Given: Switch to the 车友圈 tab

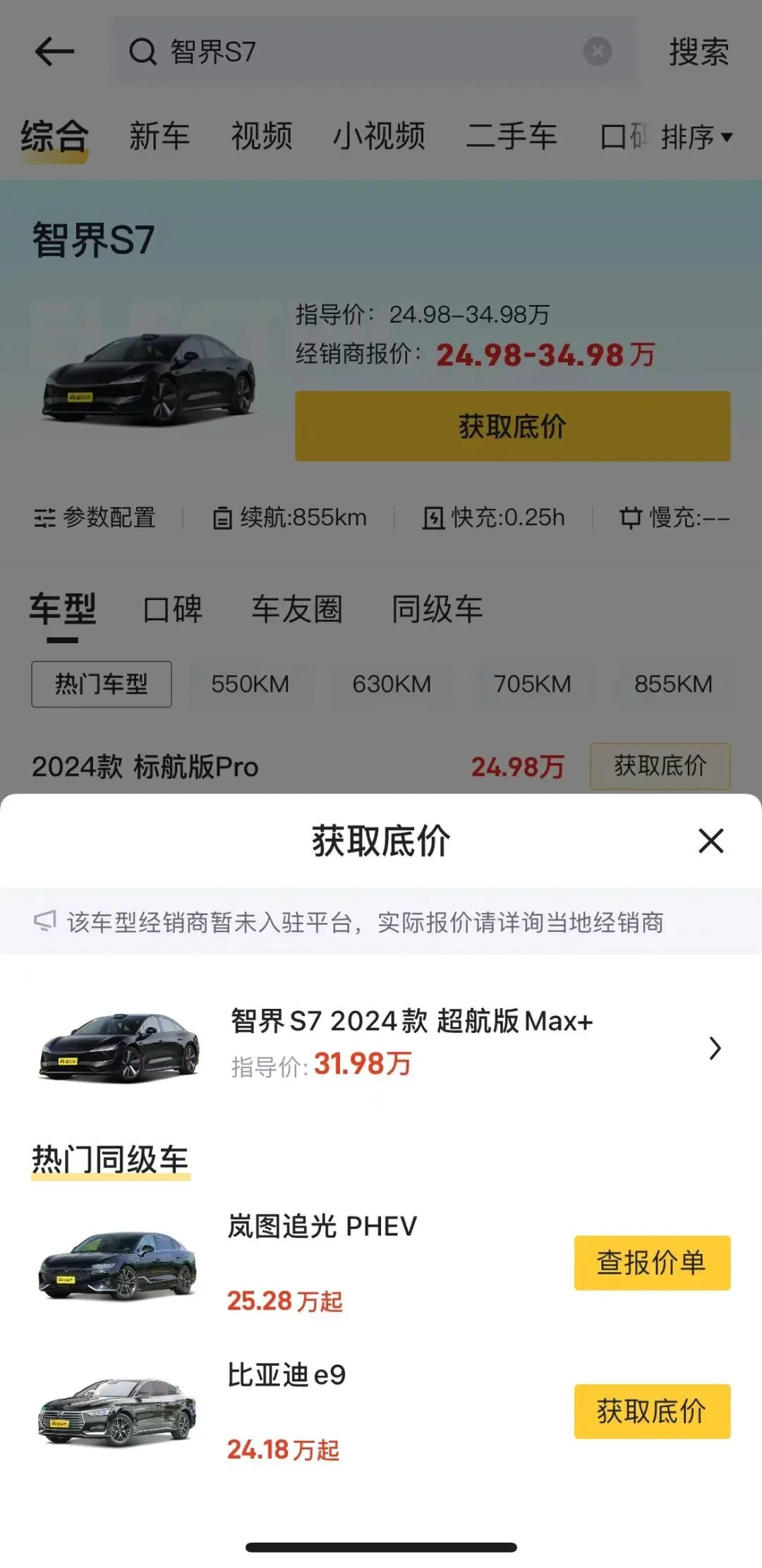Looking at the screenshot, I should coord(297,609).
